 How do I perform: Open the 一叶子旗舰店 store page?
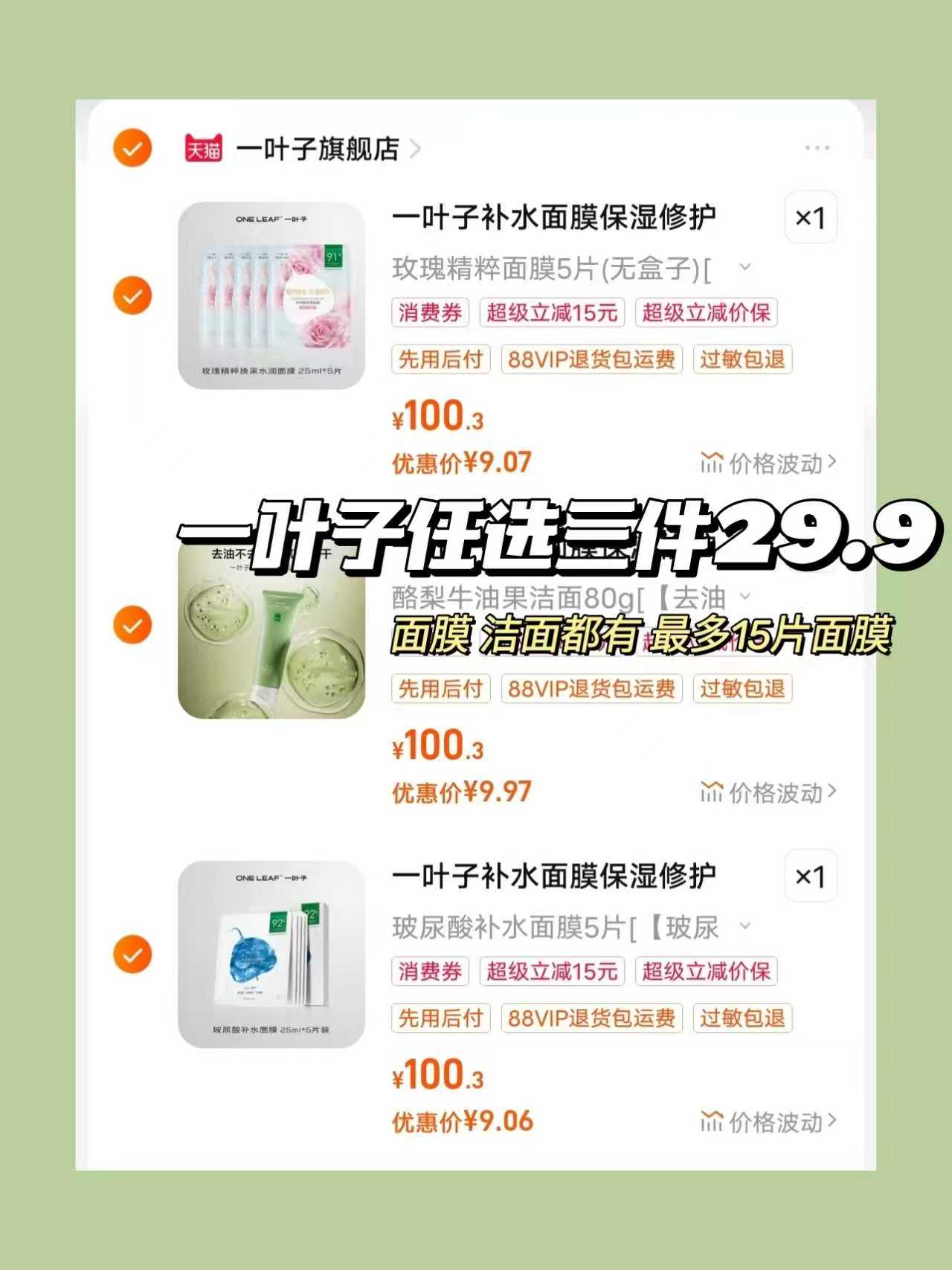[x=318, y=147]
